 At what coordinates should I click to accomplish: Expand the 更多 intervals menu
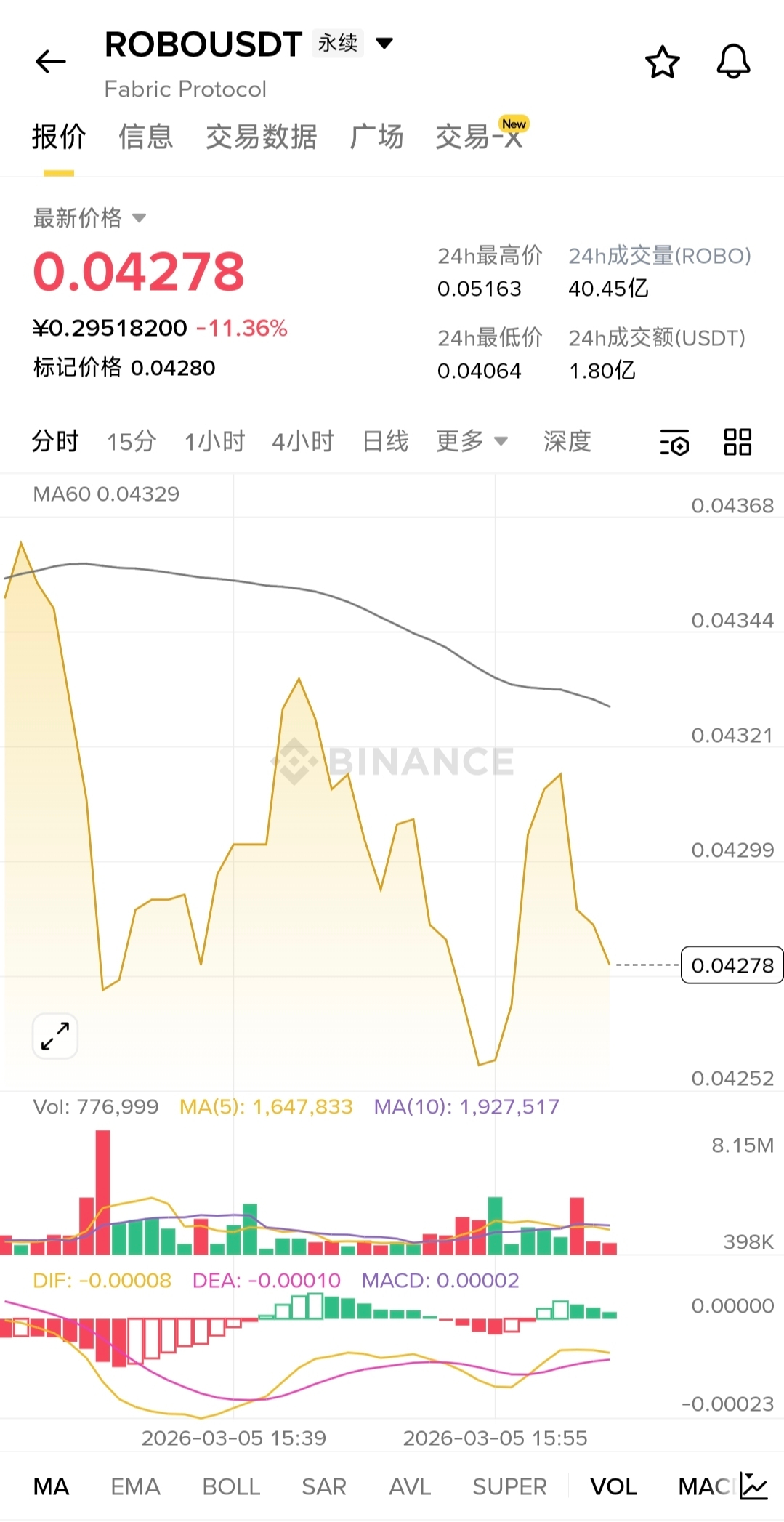click(x=472, y=441)
